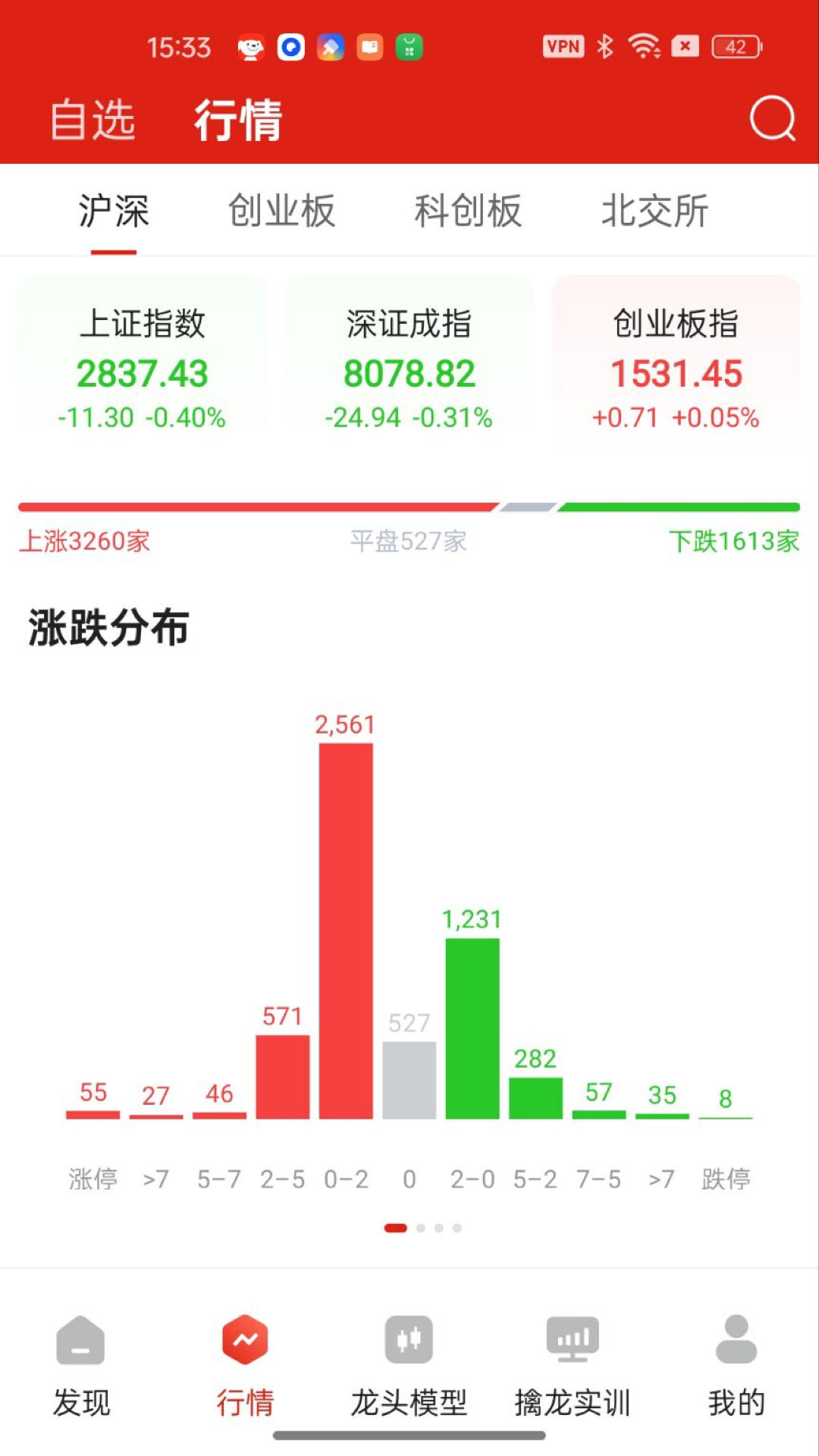Tap the 深证成指 index card

[409, 356]
